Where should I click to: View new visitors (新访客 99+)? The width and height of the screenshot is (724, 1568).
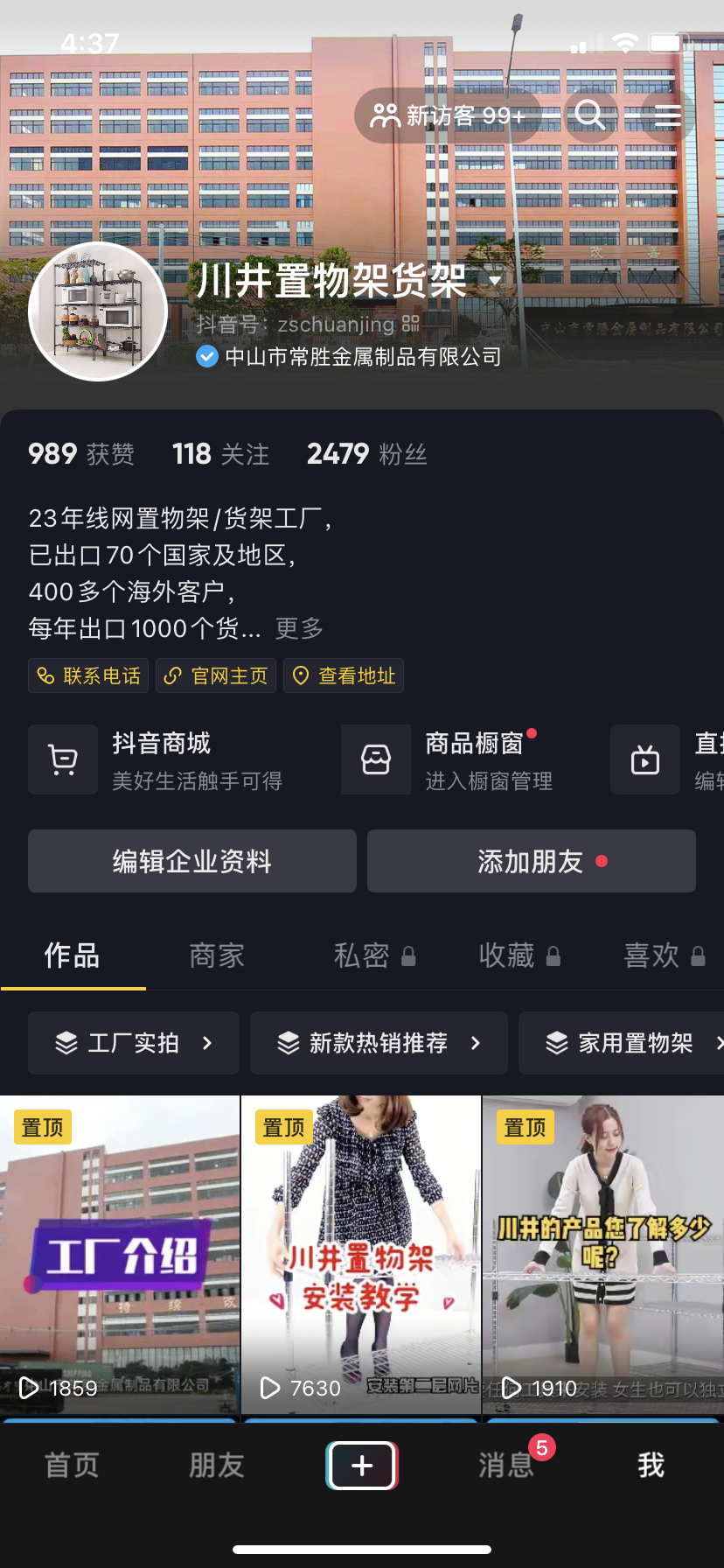click(449, 115)
